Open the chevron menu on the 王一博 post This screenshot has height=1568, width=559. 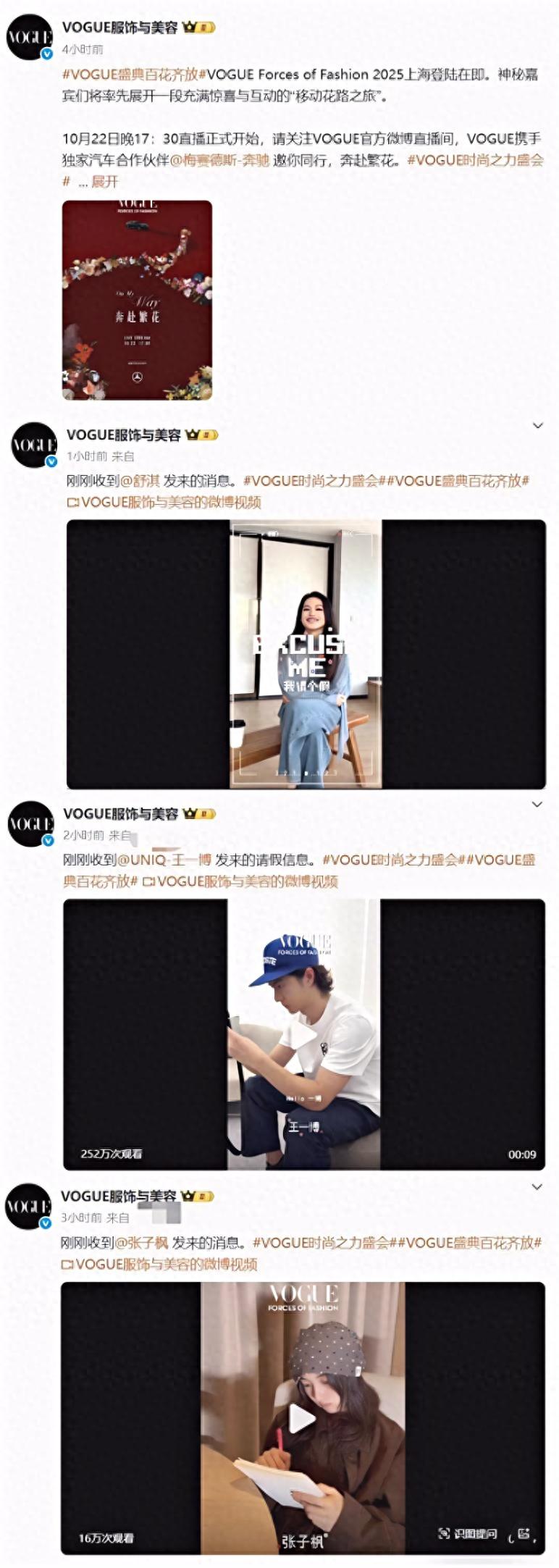tap(537, 805)
